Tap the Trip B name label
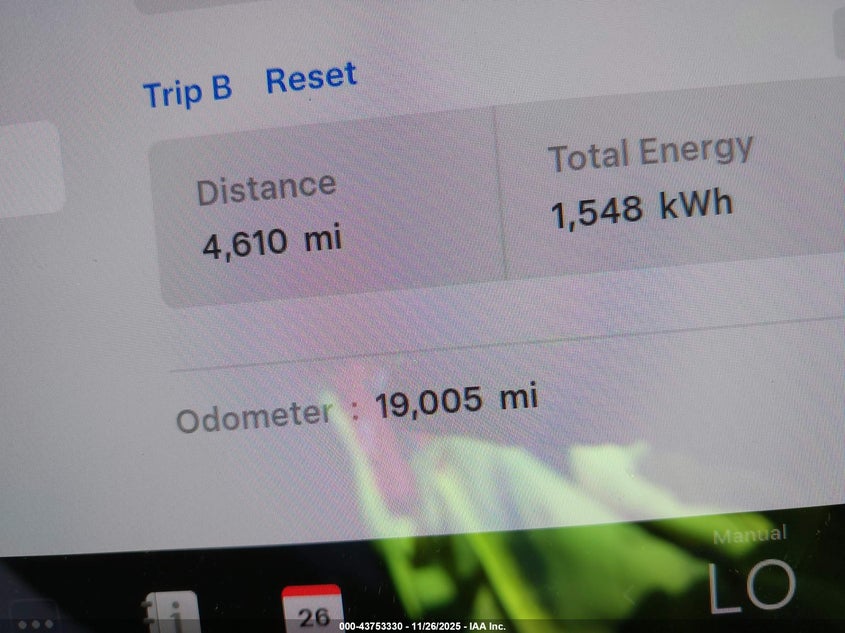This screenshot has width=845, height=633. [x=187, y=92]
